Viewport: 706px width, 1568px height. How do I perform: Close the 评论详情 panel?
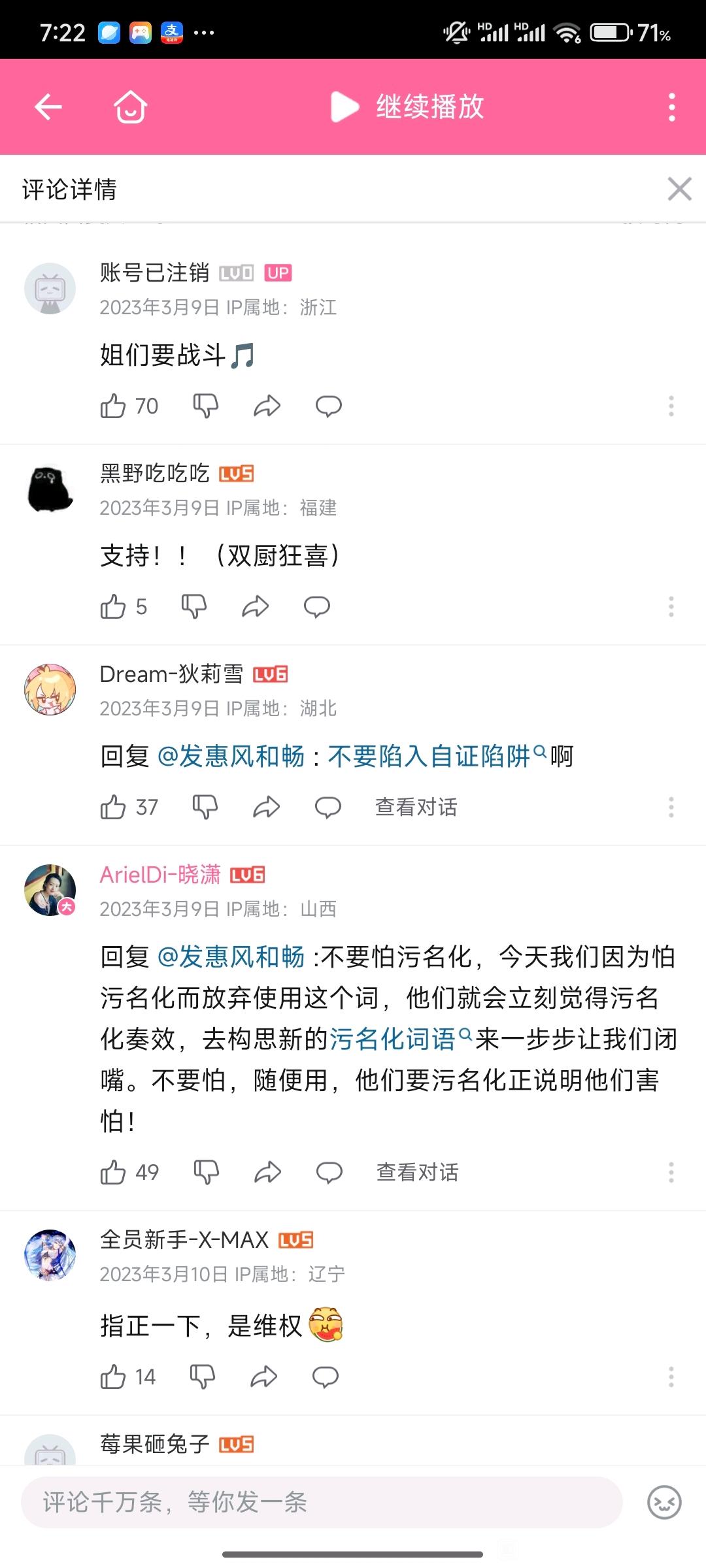[679, 189]
